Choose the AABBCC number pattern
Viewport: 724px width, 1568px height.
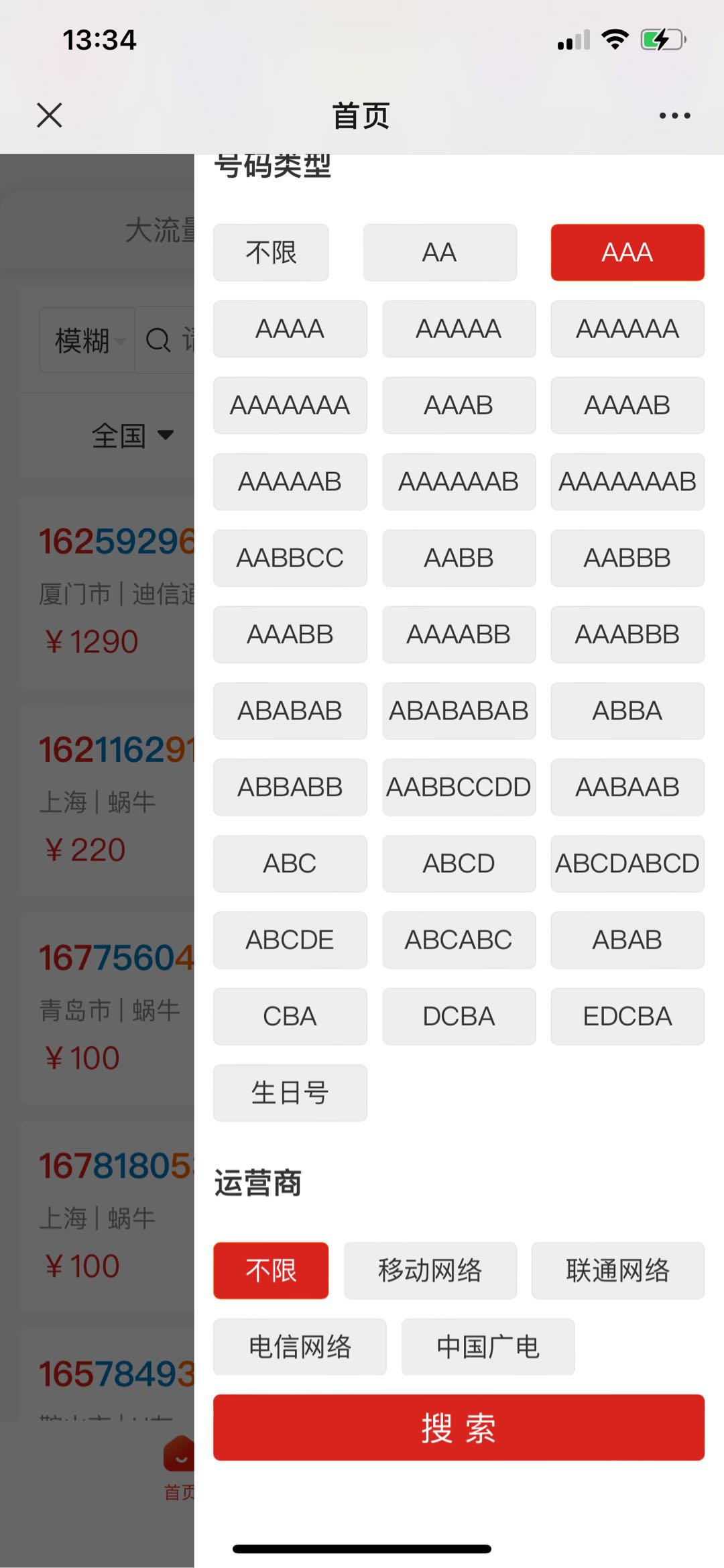(x=290, y=558)
